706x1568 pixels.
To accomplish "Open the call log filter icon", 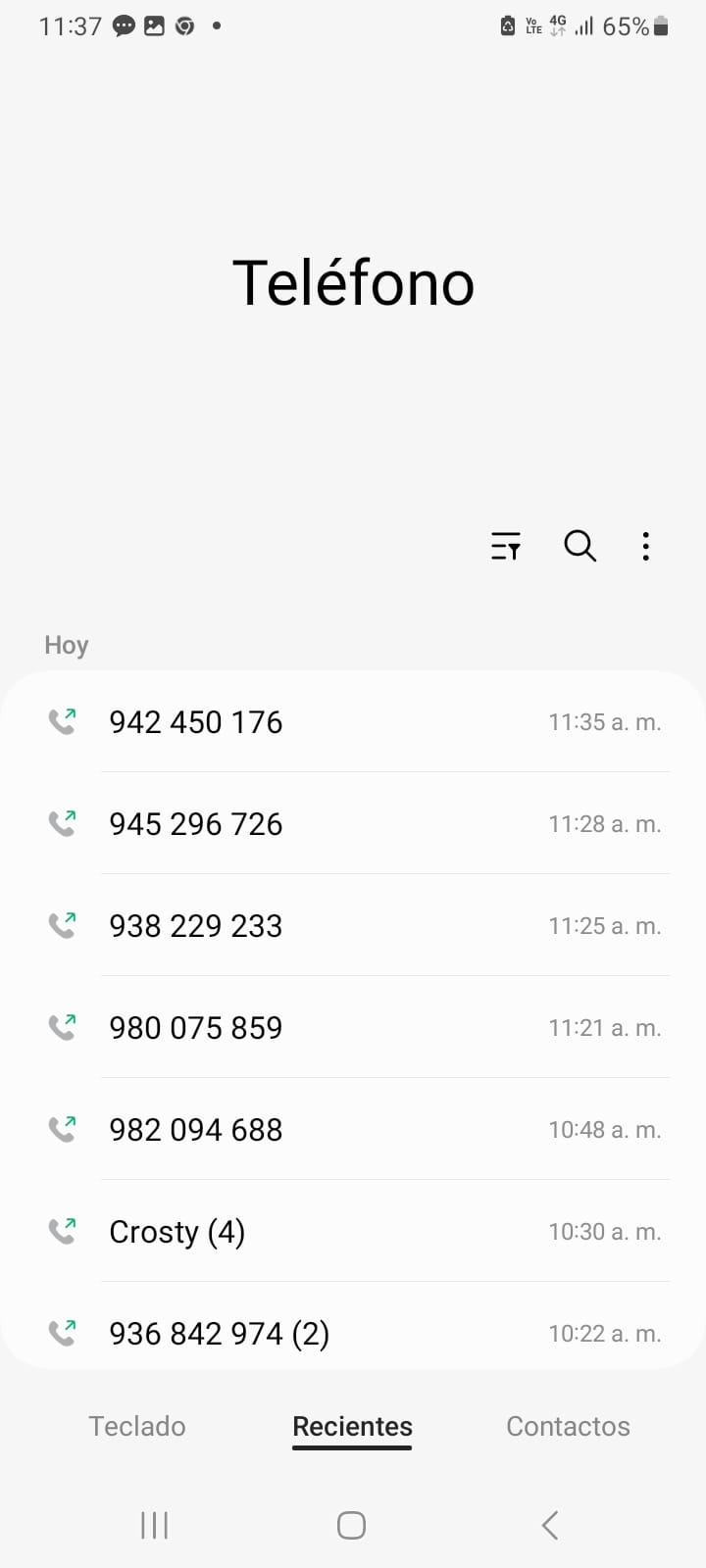I will 506,546.
